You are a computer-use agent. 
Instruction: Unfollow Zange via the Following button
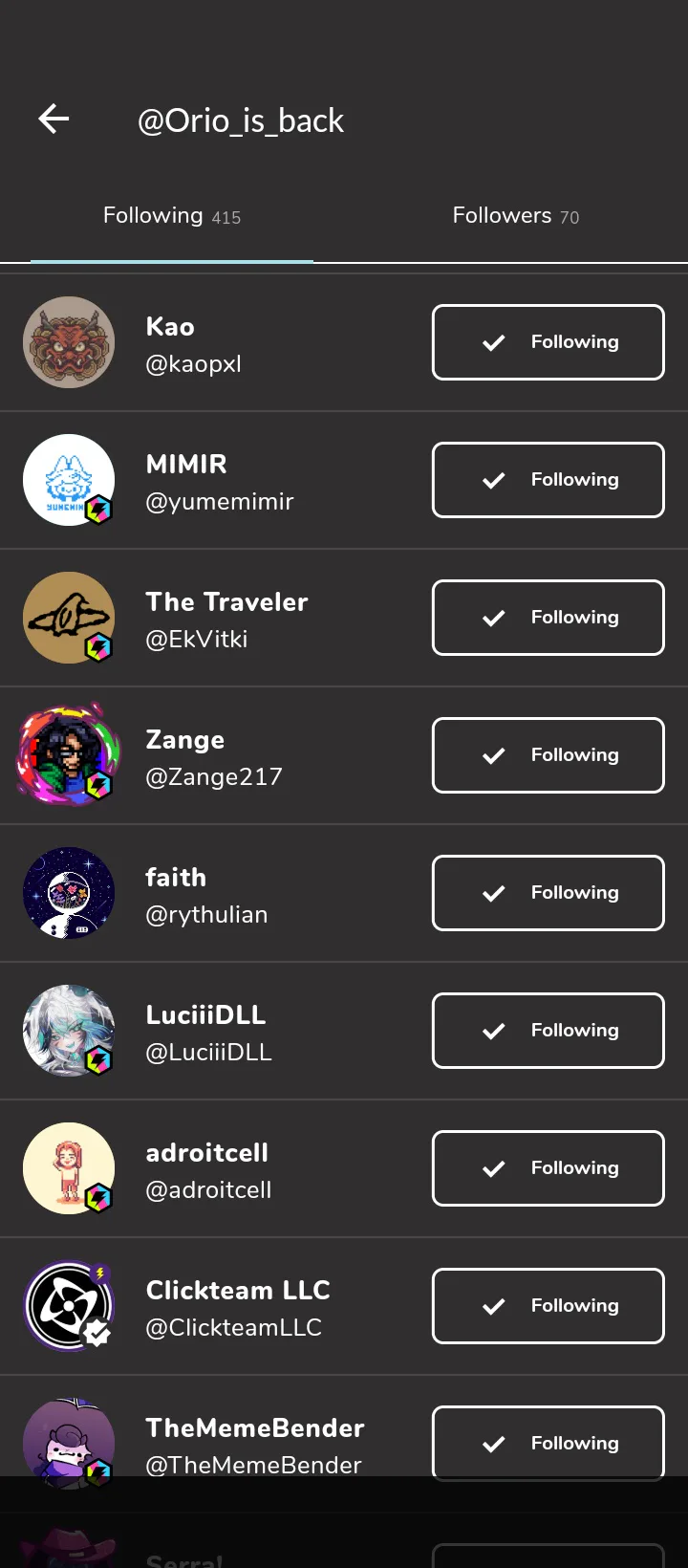coord(548,755)
